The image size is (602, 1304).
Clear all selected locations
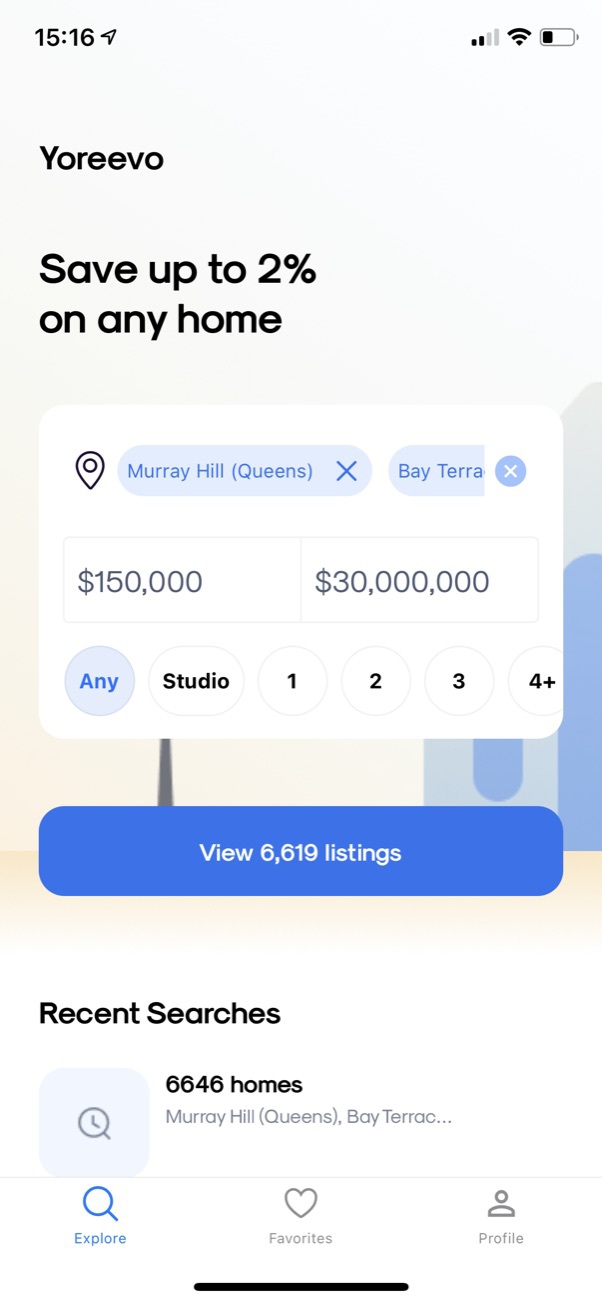511,471
